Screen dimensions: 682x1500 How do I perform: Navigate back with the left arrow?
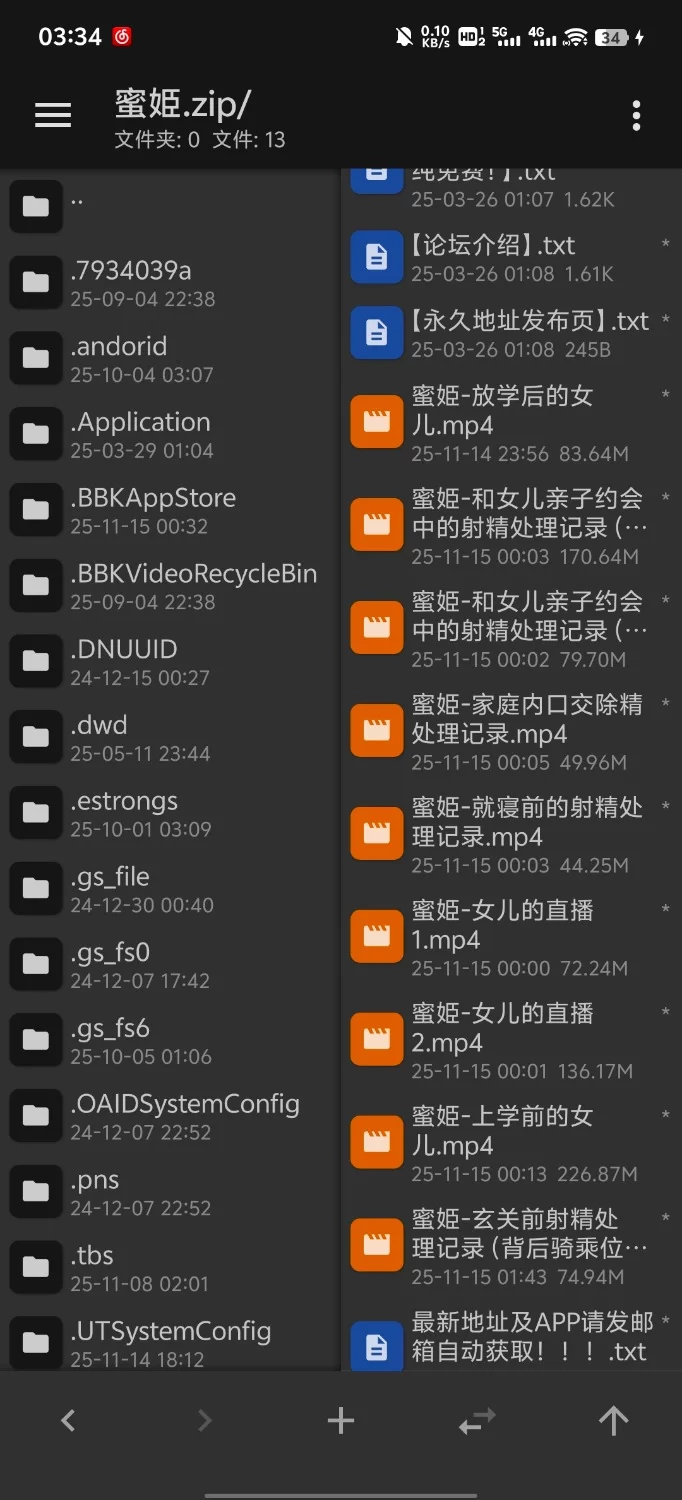68,1420
